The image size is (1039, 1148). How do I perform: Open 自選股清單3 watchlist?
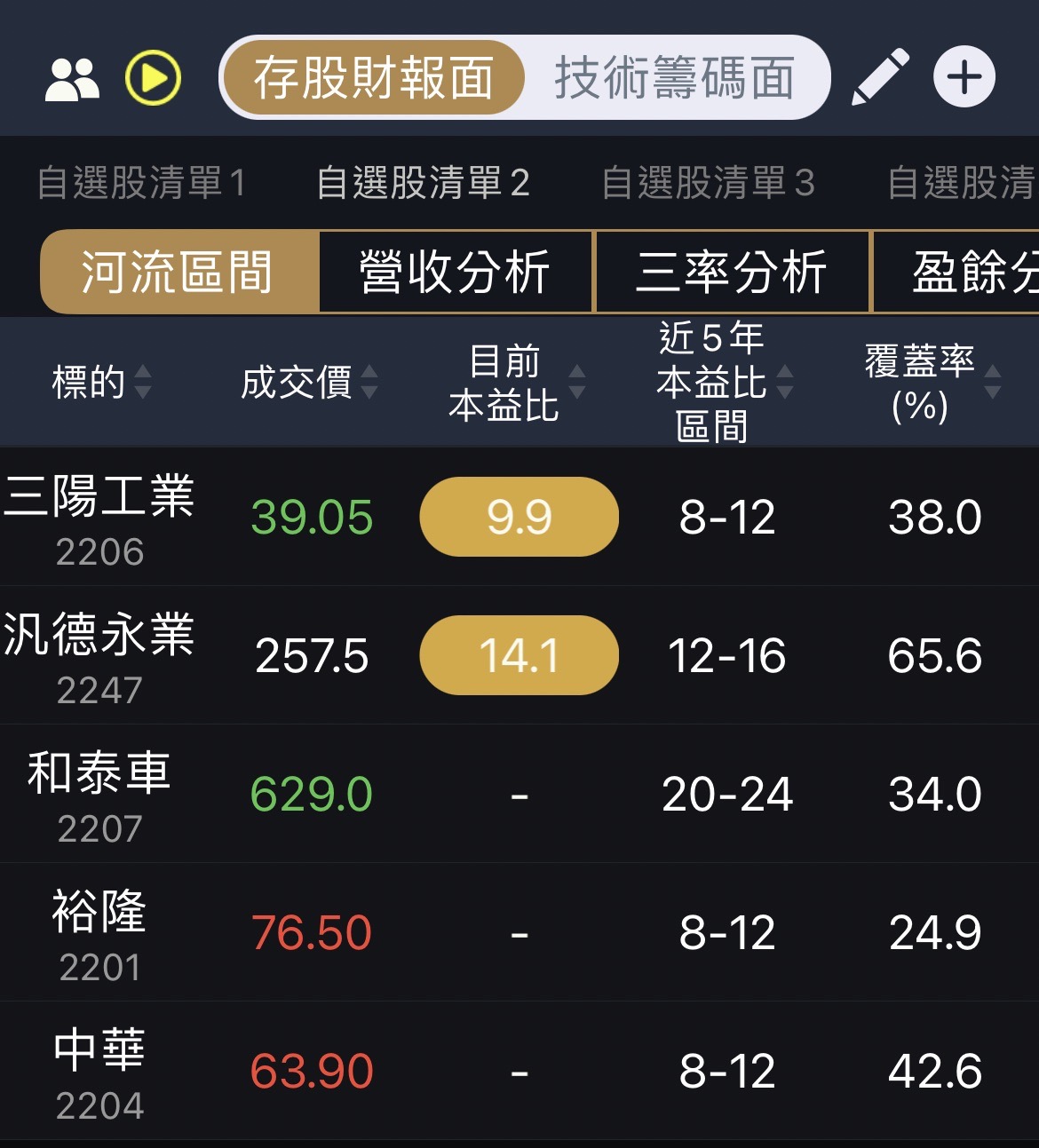pos(708,183)
